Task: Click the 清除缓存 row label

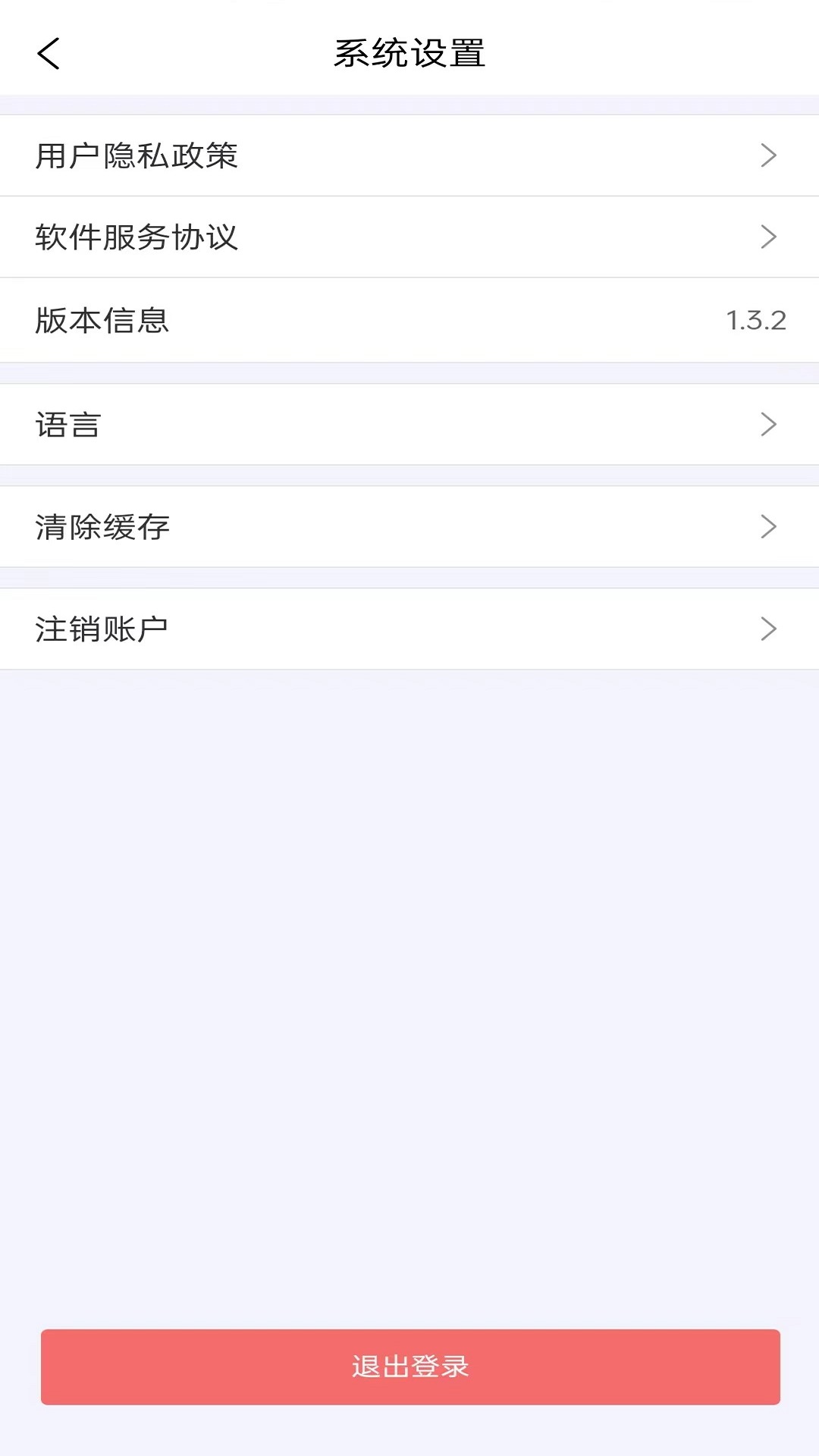Action: [102, 526]
